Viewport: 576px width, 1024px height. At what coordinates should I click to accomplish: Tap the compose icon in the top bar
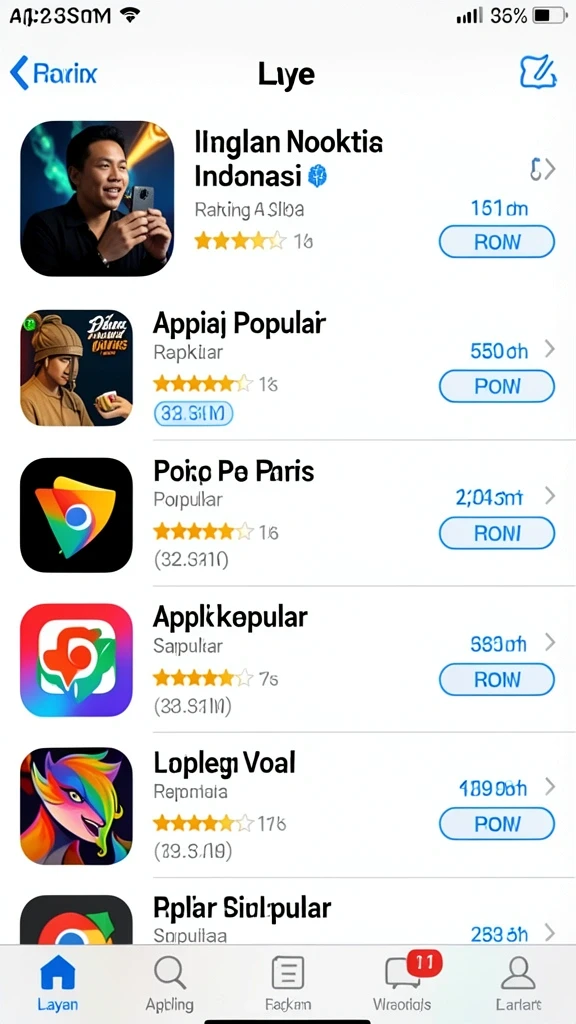[537, 72]
